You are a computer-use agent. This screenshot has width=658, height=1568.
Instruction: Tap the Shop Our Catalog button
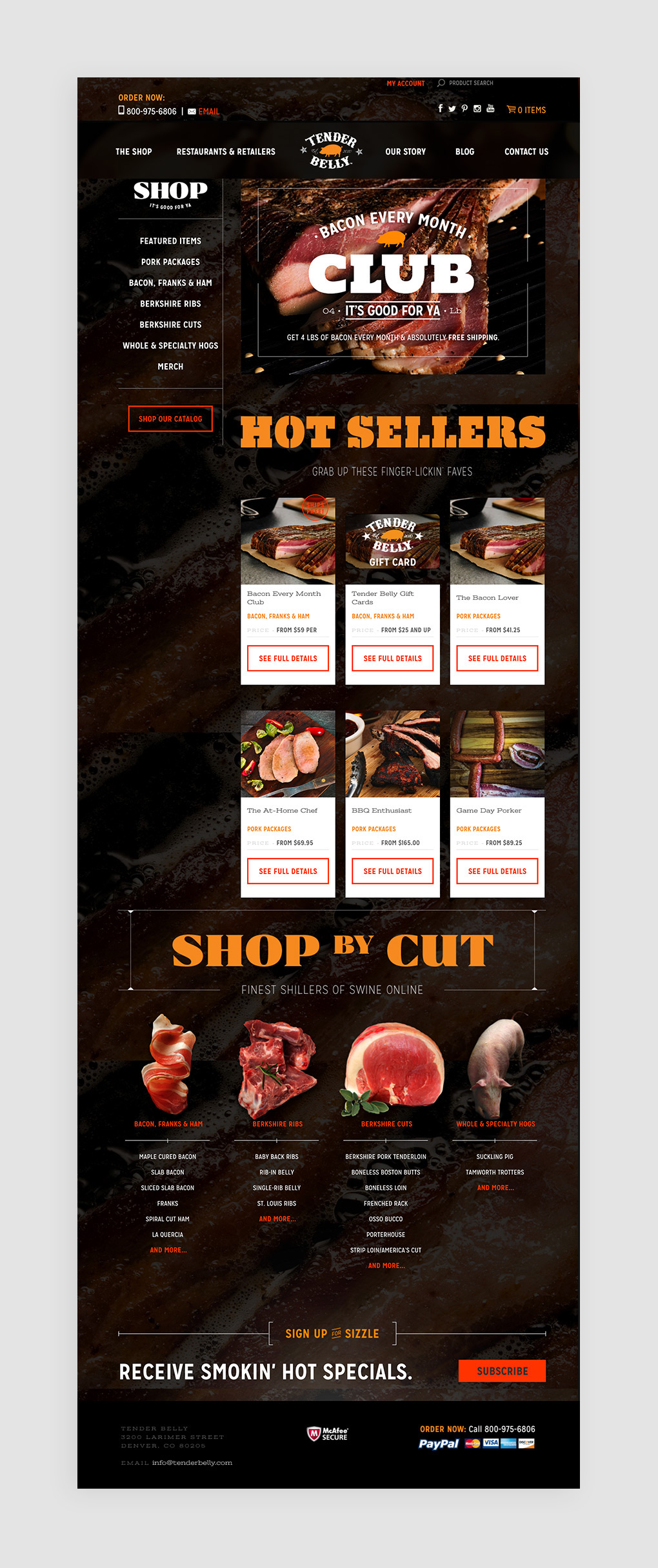coord(170,419)
